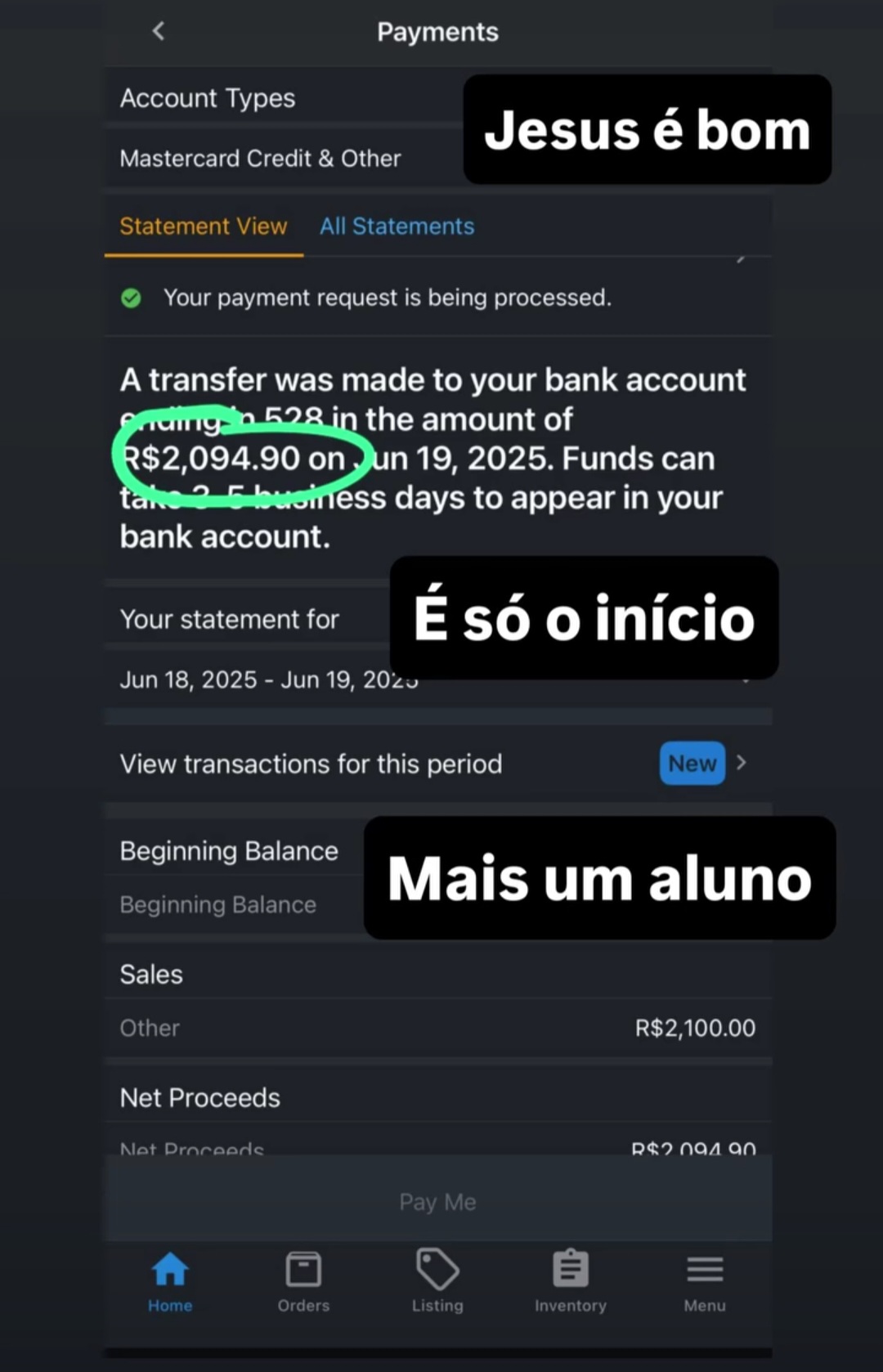Click the green payment processed checkmark

tap(132, 298)
